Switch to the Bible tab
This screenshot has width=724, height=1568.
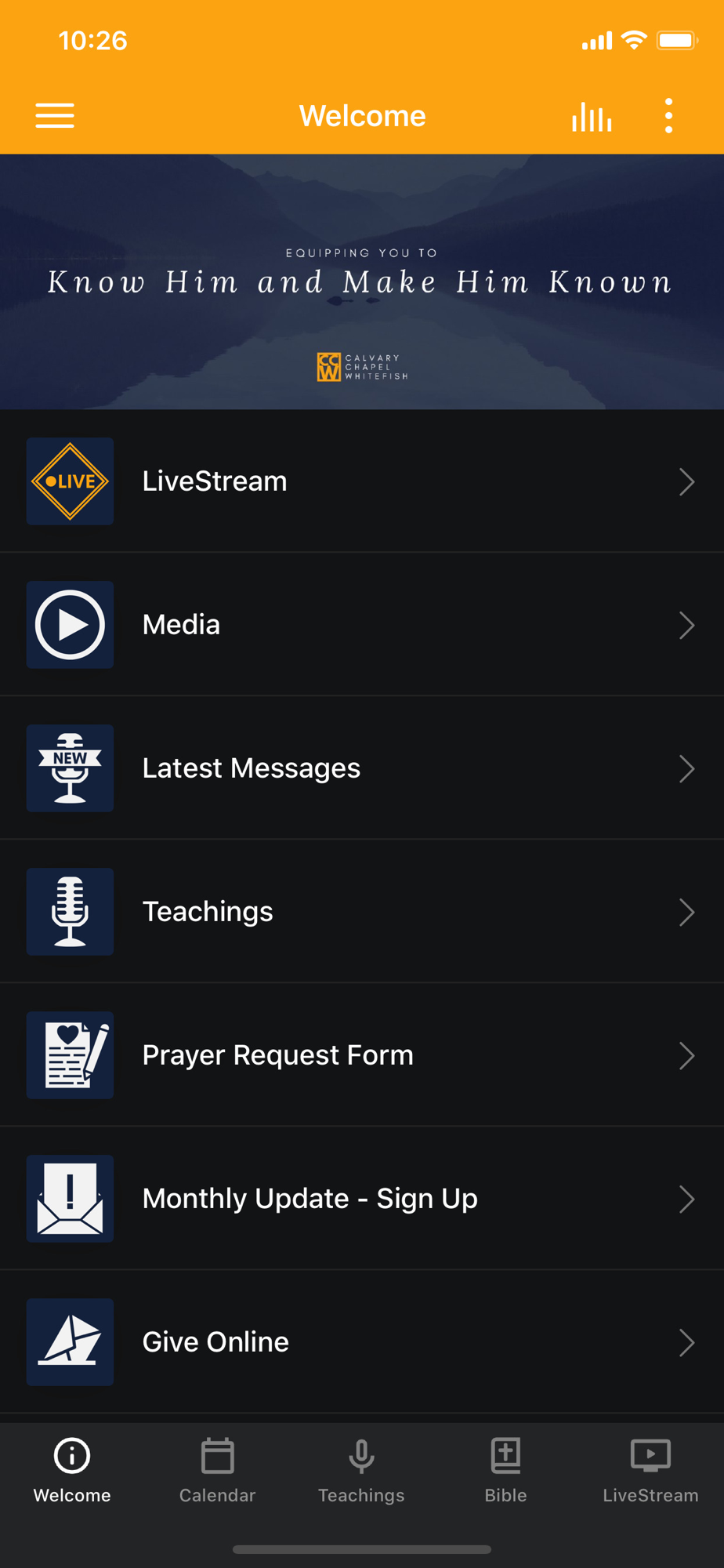pyautogui.click(x=505, y=1470)
